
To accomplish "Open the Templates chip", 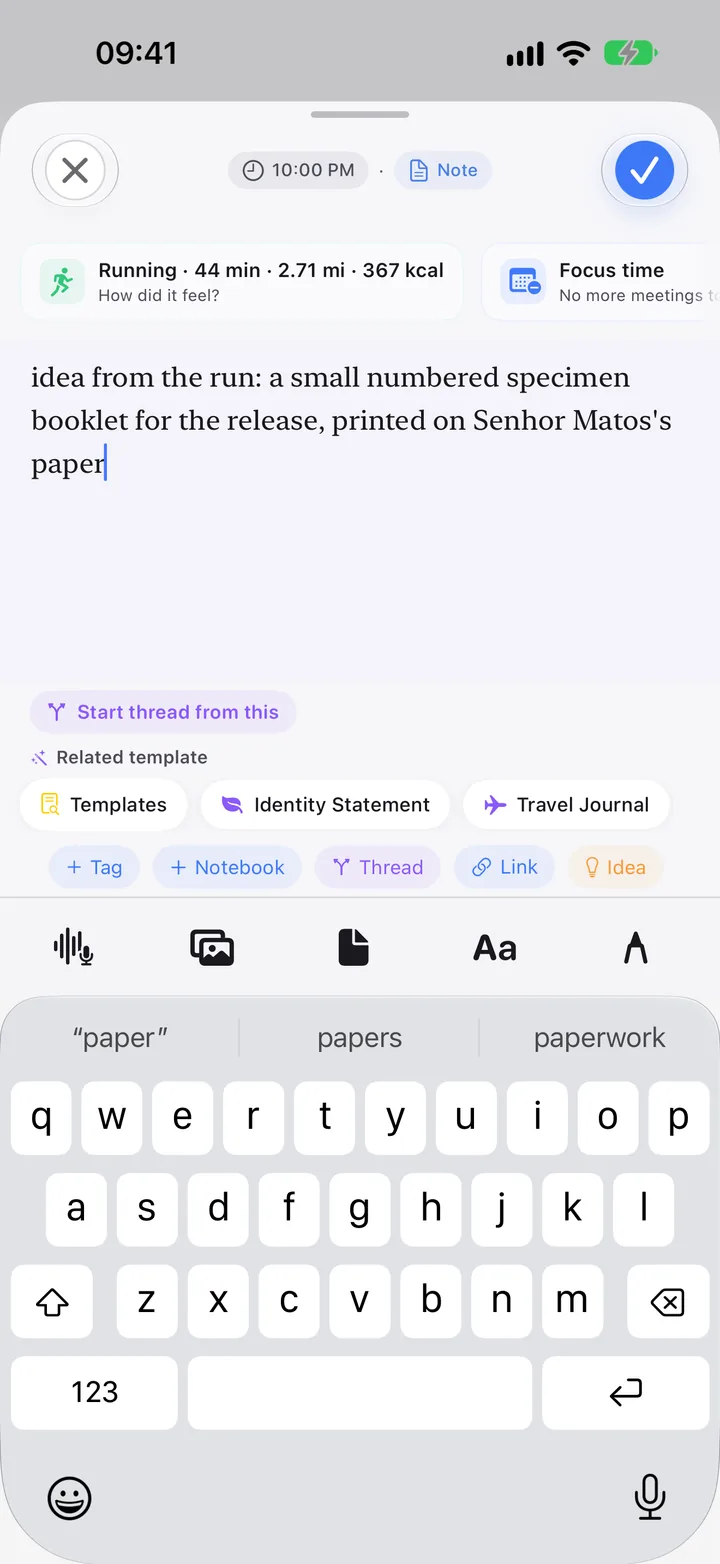I will pyautogui.click(x=103, y=805).
